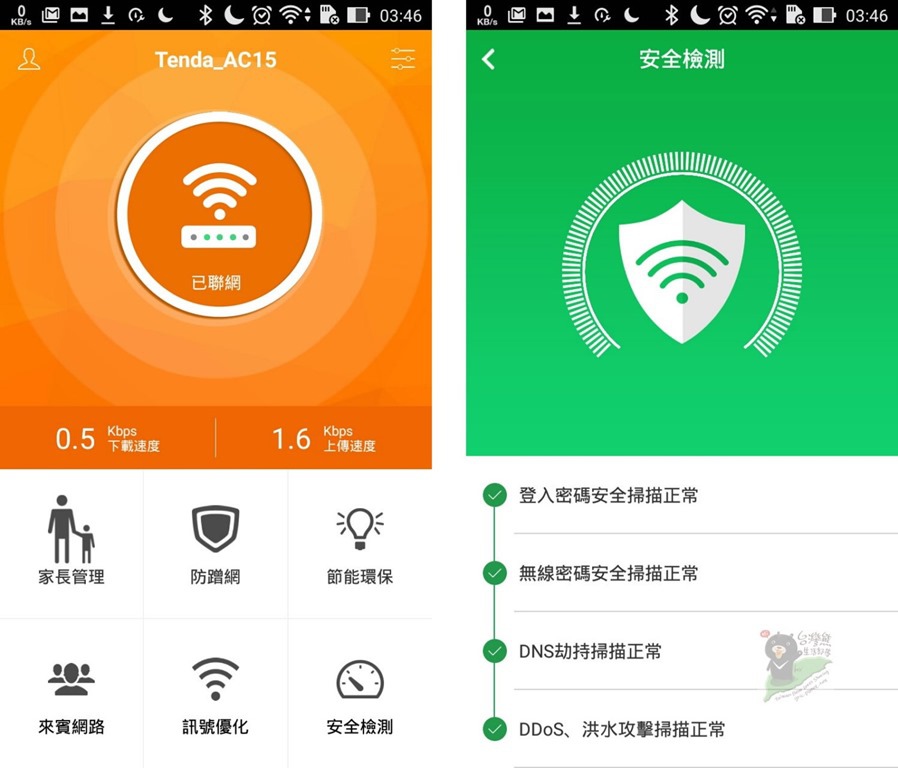Go back from the 安全檢測 screen
The height and width of the screenshot is (768, 898).
pos(488,60)
